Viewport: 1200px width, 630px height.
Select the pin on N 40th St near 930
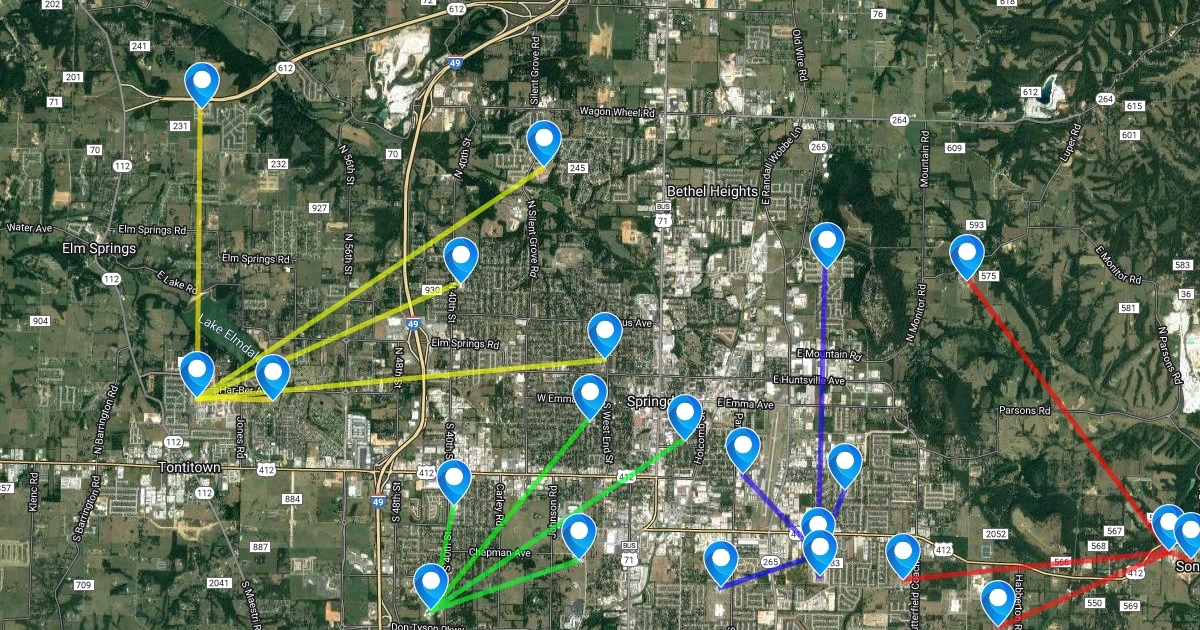(461, 258)
